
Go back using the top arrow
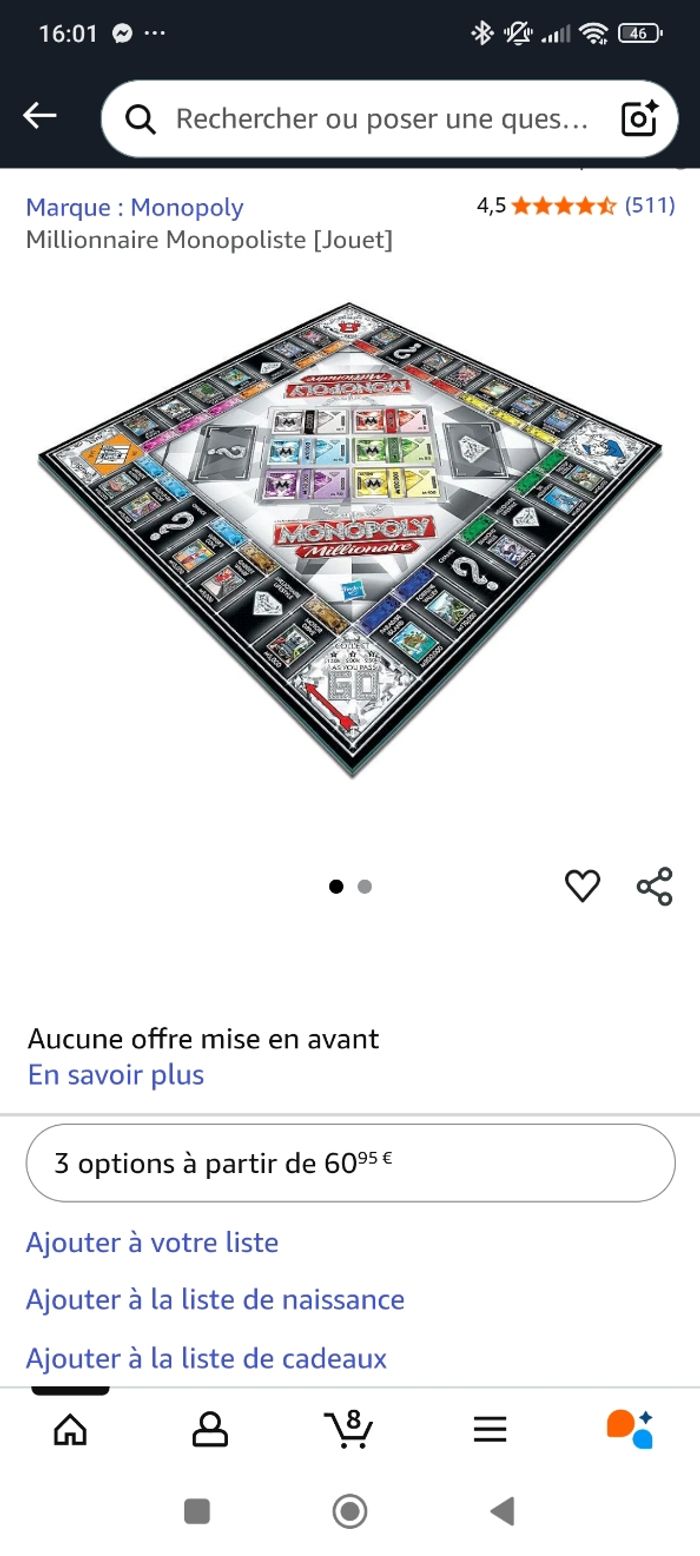40,117
